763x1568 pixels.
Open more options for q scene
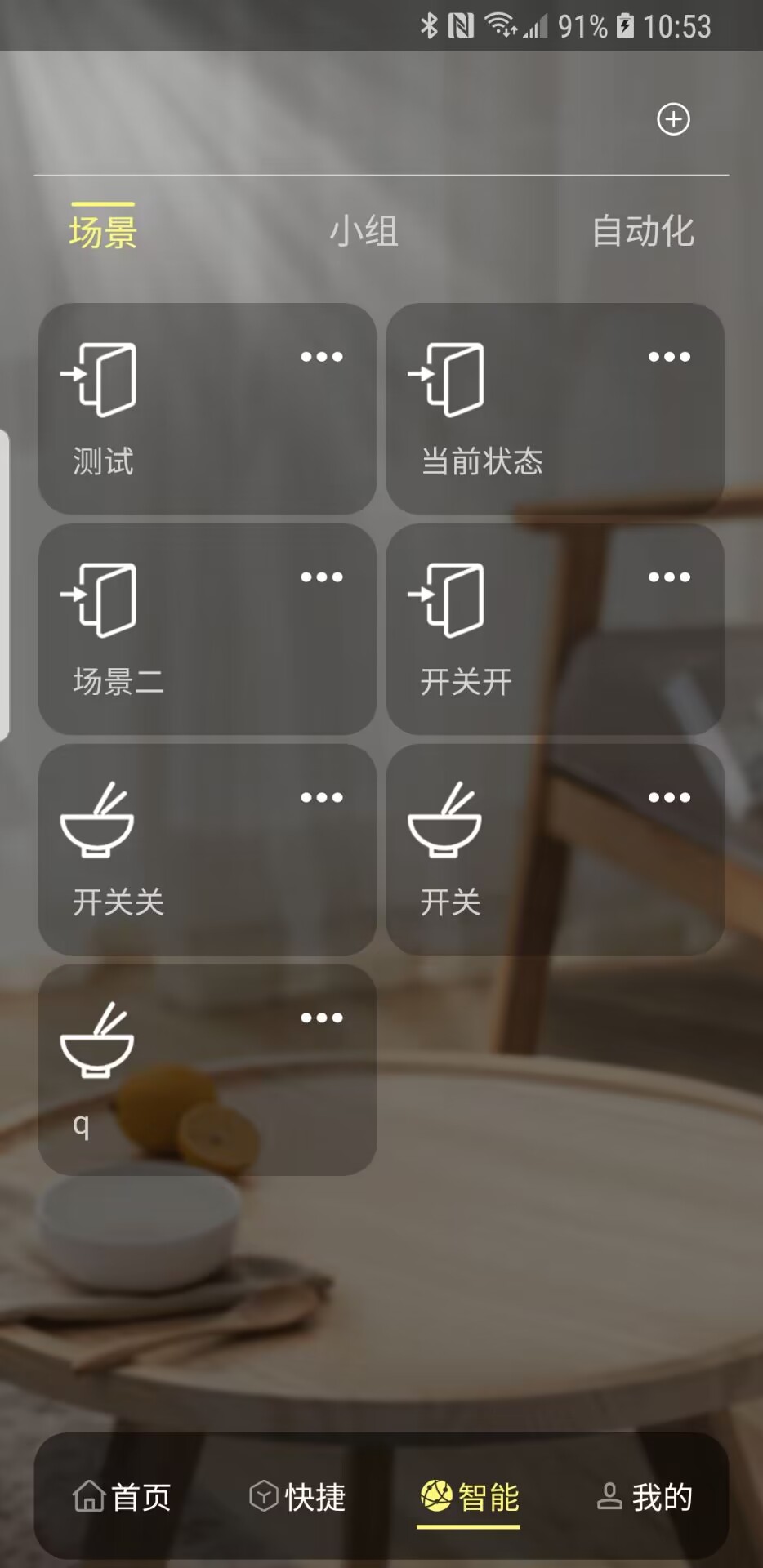pyautogui.click(x=321, y=1018)
